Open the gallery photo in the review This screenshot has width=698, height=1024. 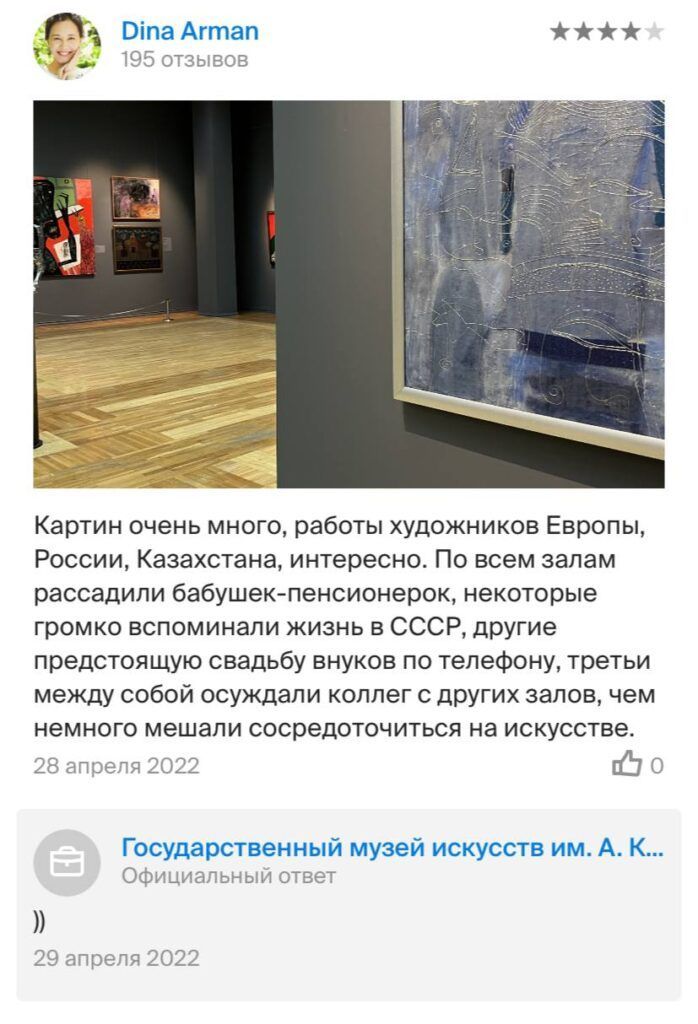coord(348,293)
